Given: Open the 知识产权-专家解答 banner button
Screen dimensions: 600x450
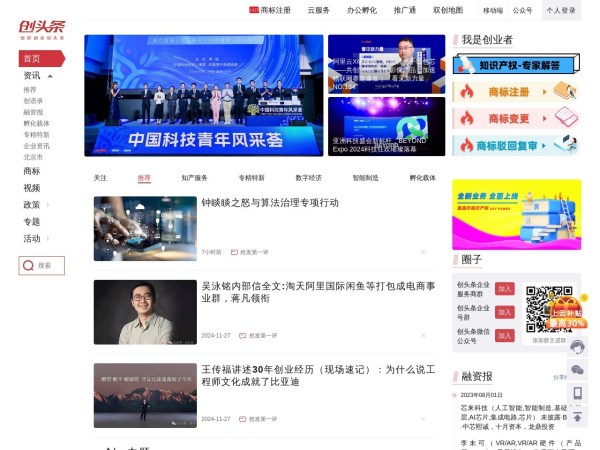Looking at the screenshot, I should (516, 65).
